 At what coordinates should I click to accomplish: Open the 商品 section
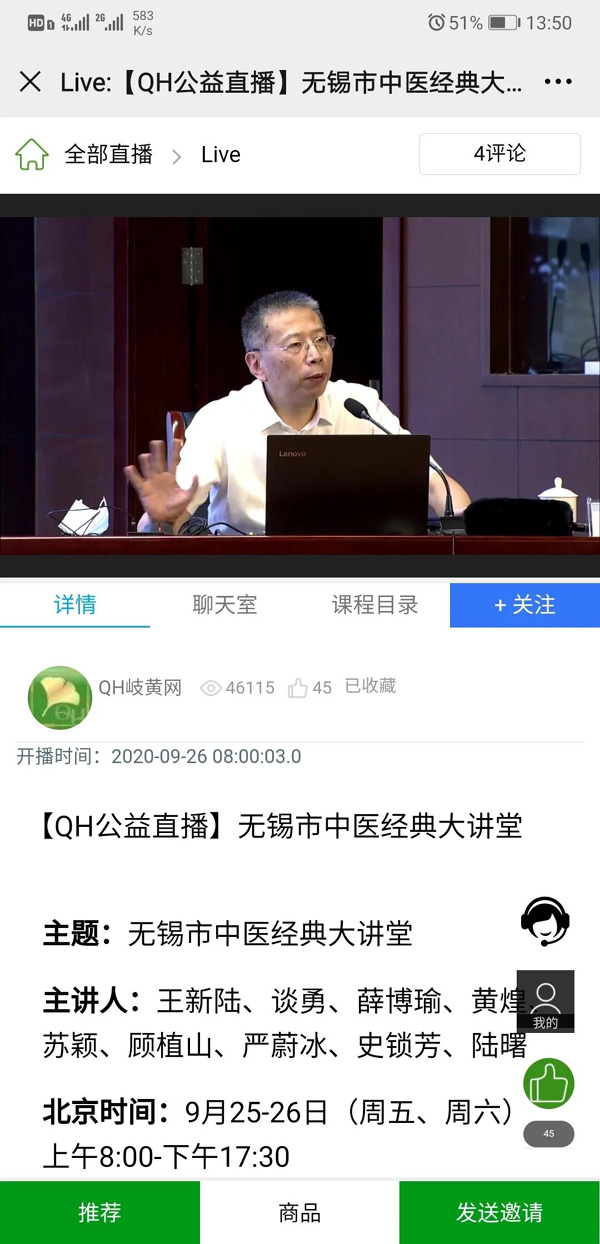300,1213
